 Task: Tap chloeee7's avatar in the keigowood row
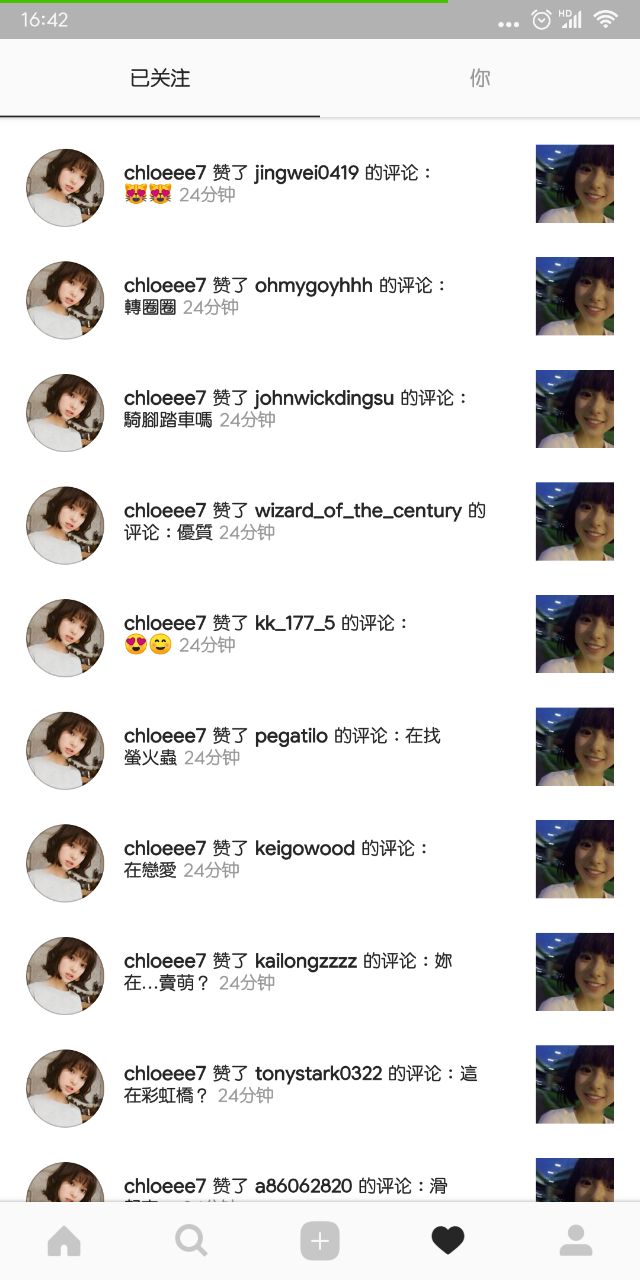65,863
